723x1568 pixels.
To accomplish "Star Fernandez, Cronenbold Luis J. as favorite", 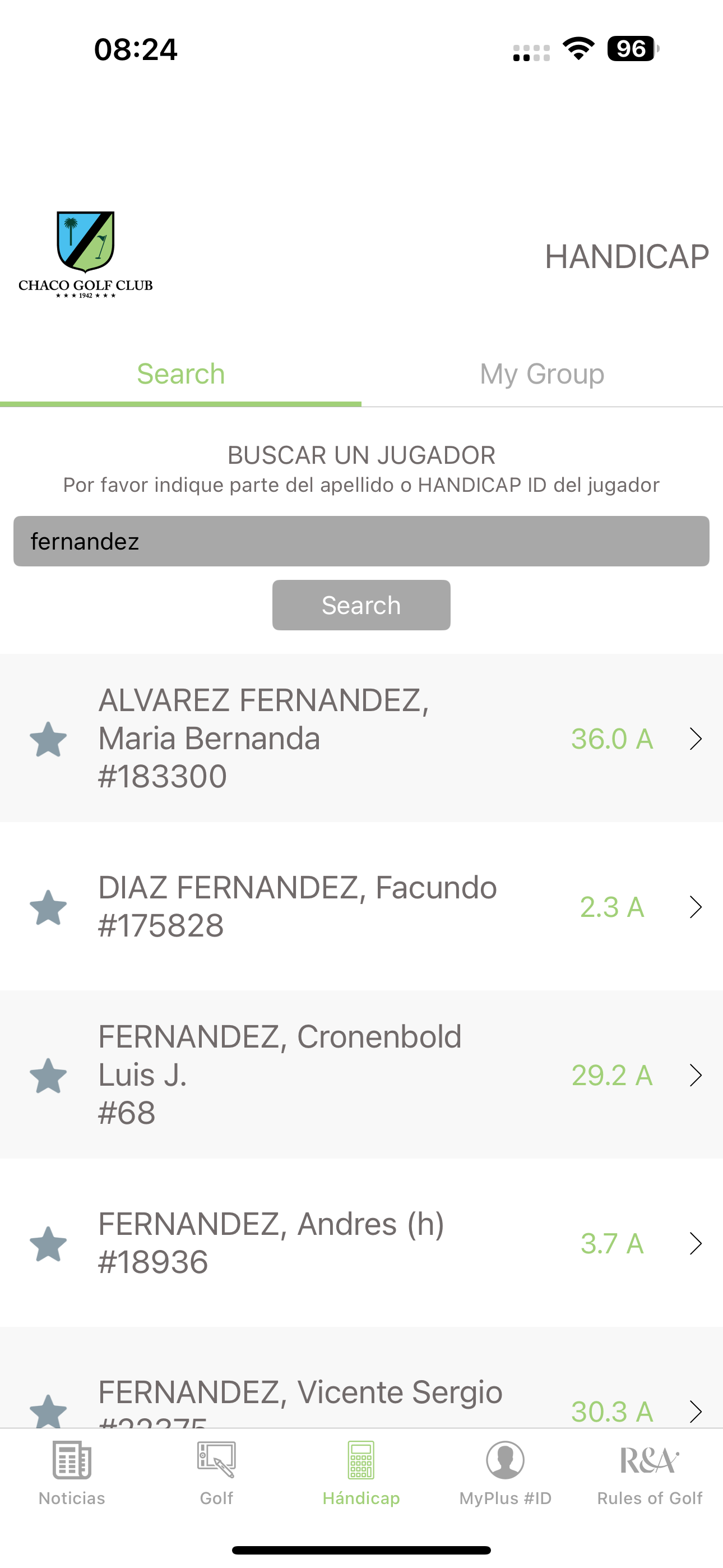I will point(48,1076).
